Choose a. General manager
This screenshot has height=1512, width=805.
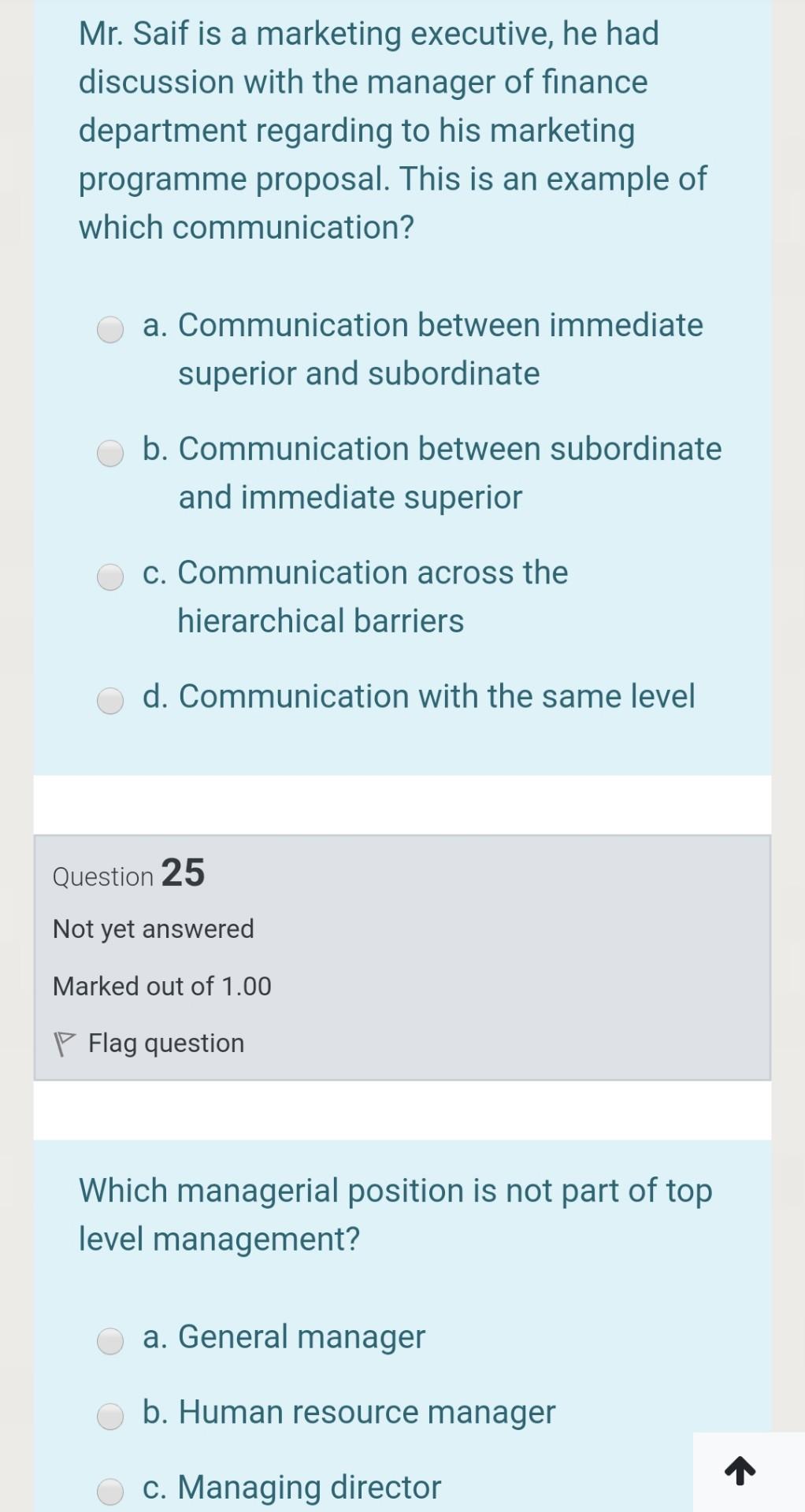click(110, 1340)
